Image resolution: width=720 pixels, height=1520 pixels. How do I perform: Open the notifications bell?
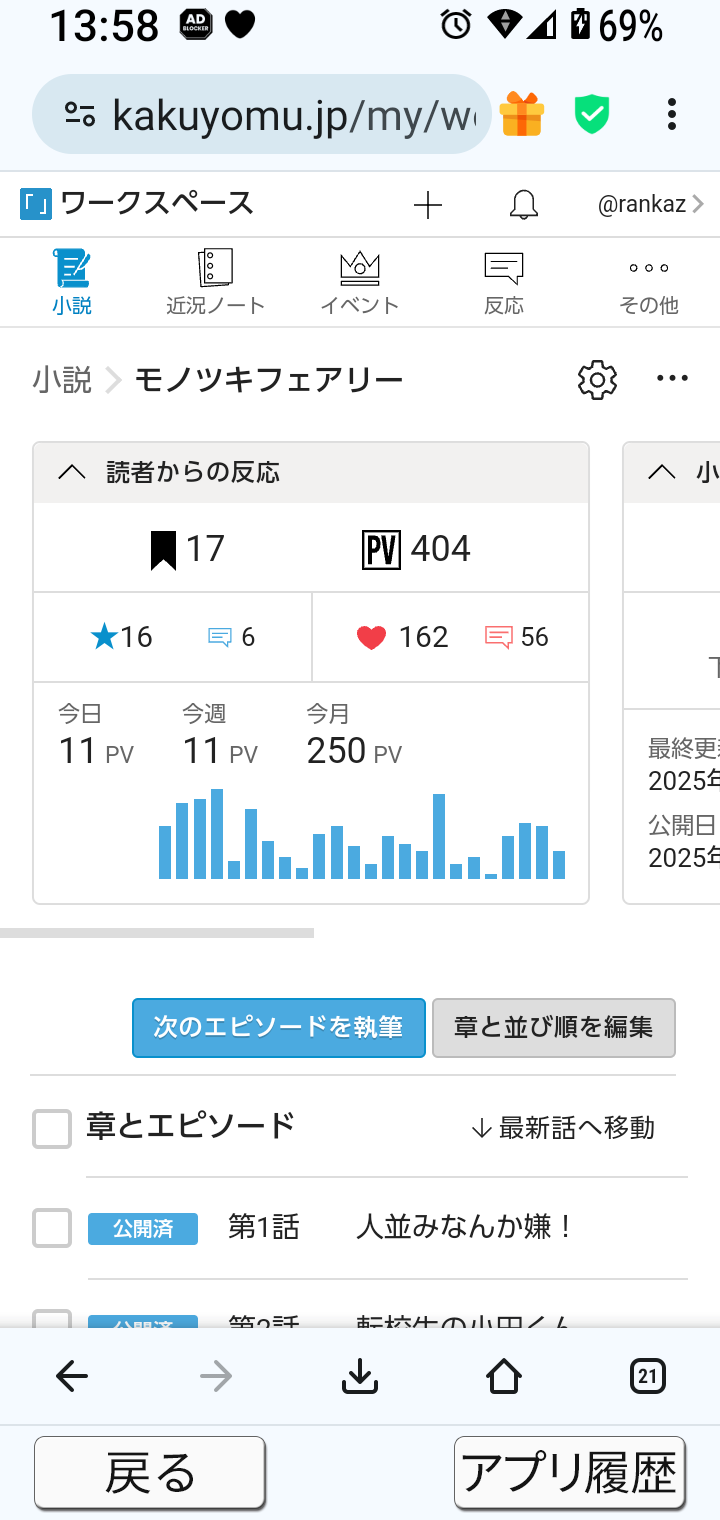point(523,205)
